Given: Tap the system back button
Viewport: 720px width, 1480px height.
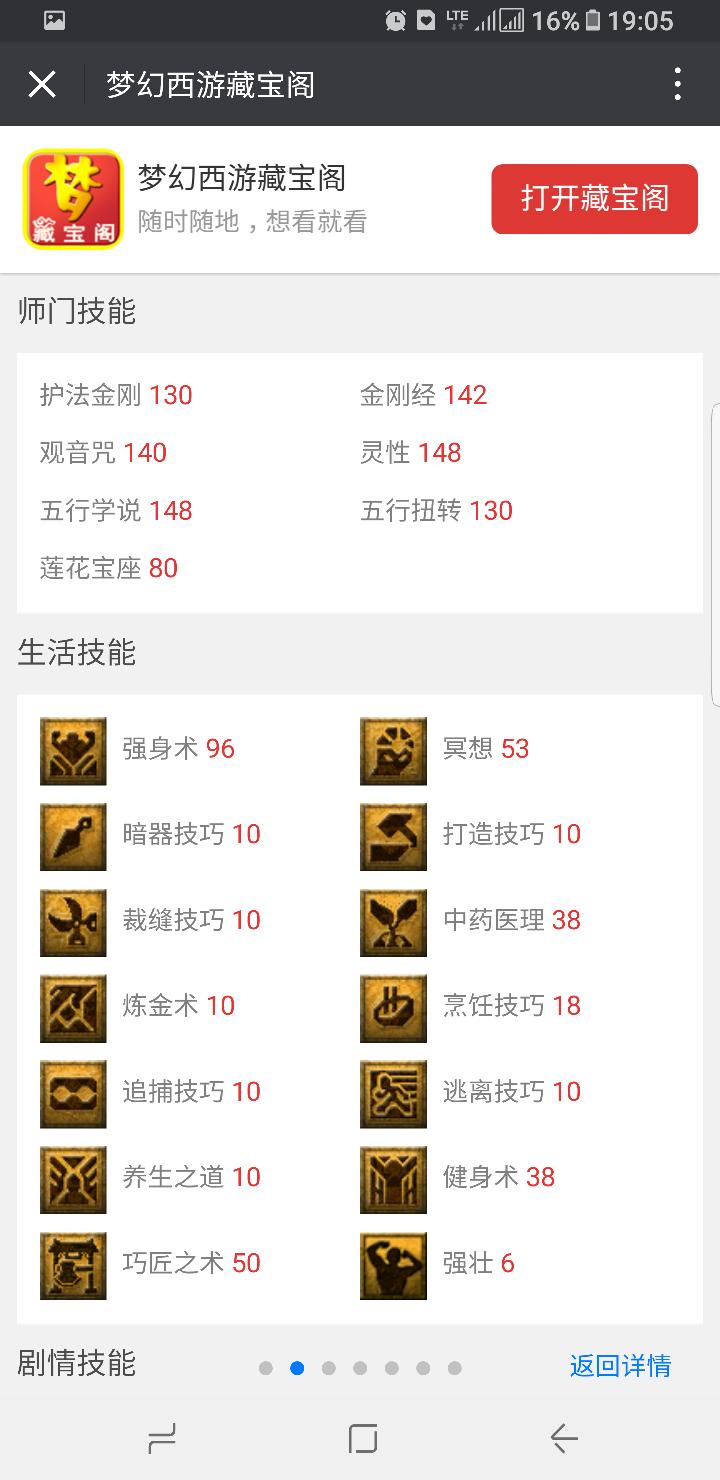Looking at the screenshot, I should click(564, 1438).
